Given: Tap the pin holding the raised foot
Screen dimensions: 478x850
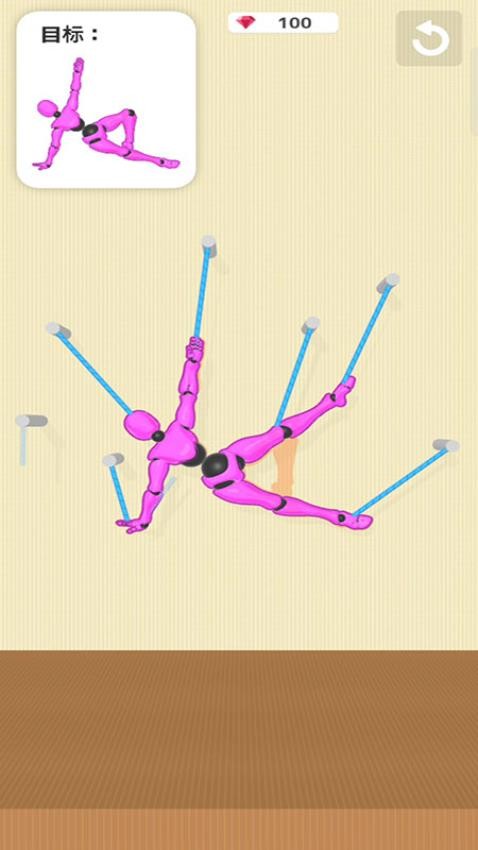Looking at the screenshot, I should [389, 282].
